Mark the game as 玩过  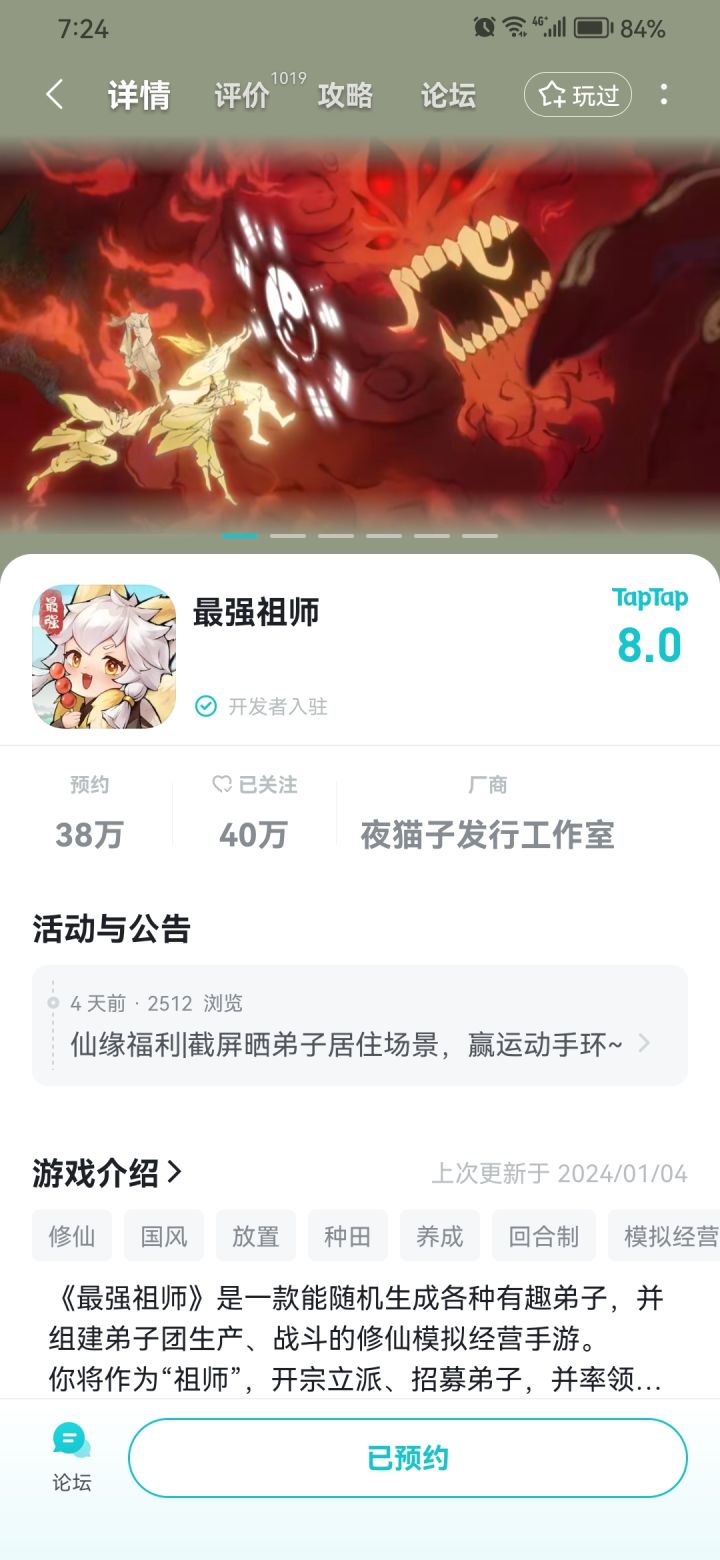[x=578, y=94]
